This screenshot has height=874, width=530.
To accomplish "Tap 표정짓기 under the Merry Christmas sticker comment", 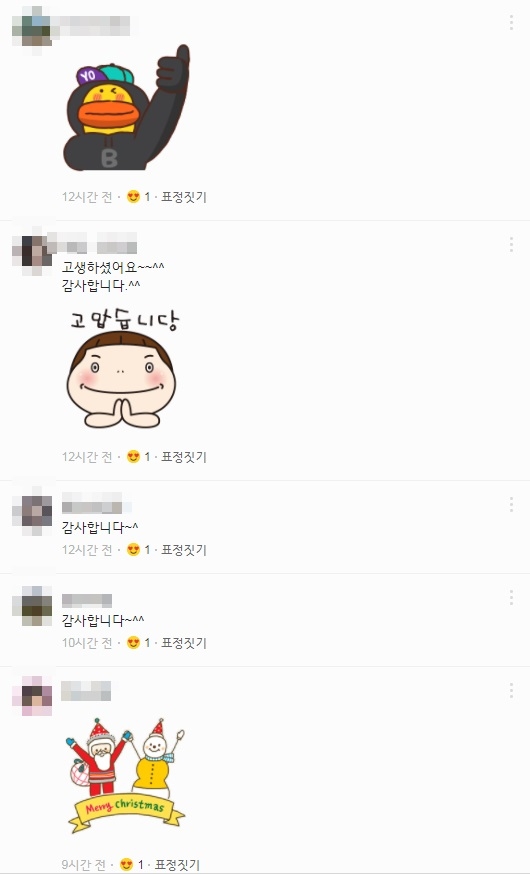I will 177,865.
